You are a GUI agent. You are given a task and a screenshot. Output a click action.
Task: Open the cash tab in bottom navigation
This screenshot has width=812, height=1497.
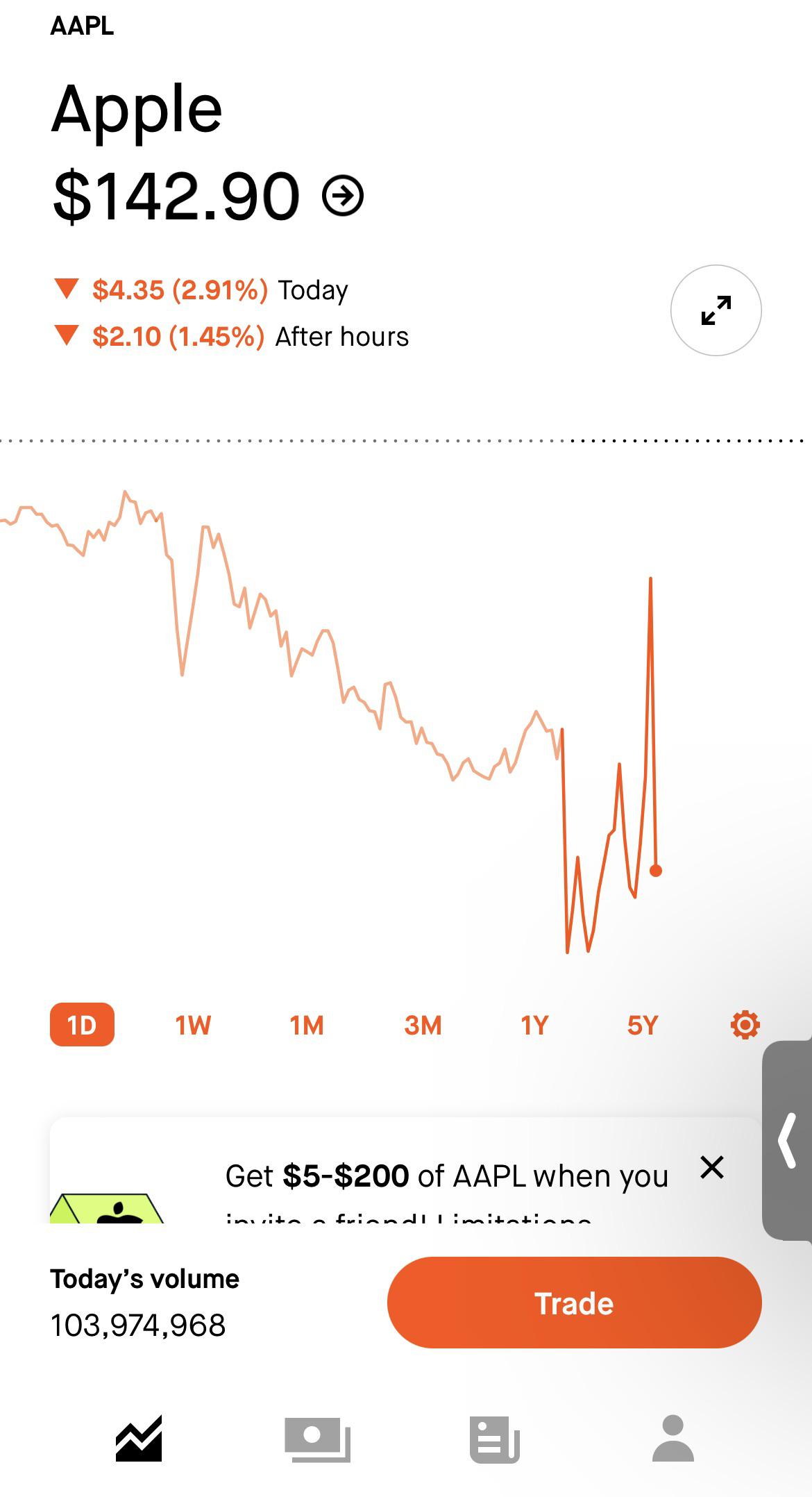[x=317, y=1439]
